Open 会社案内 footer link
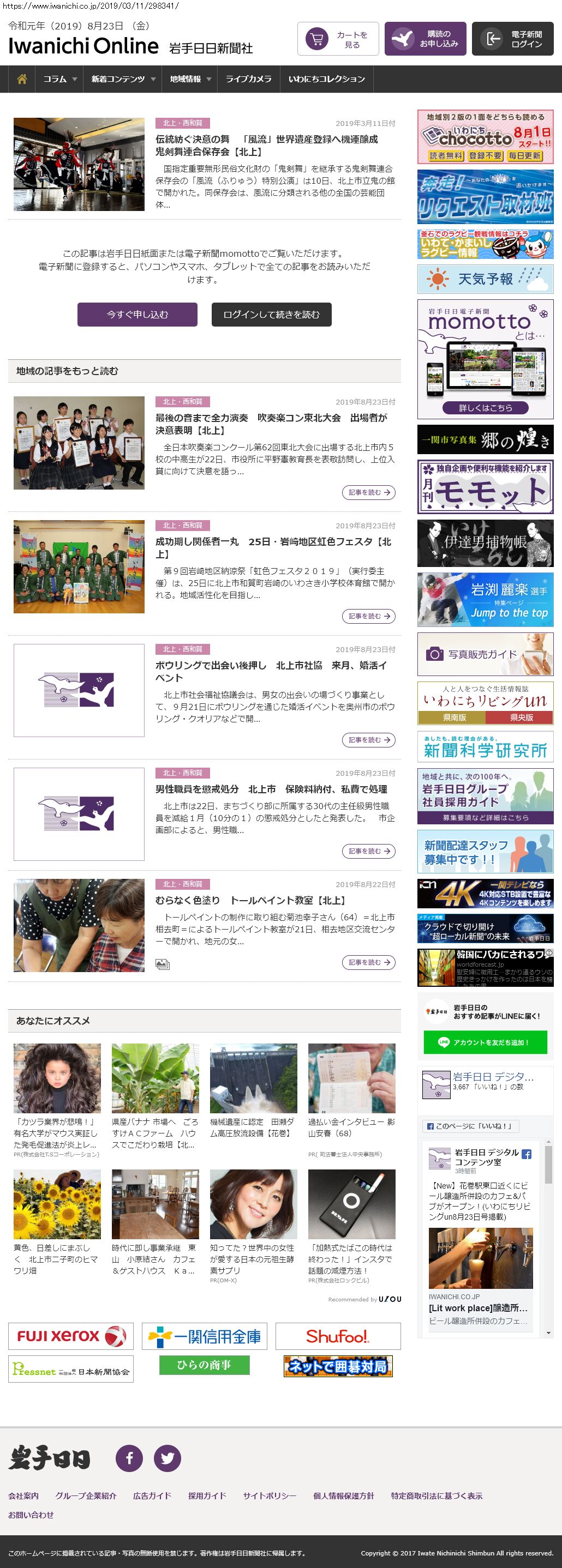 23,1496
